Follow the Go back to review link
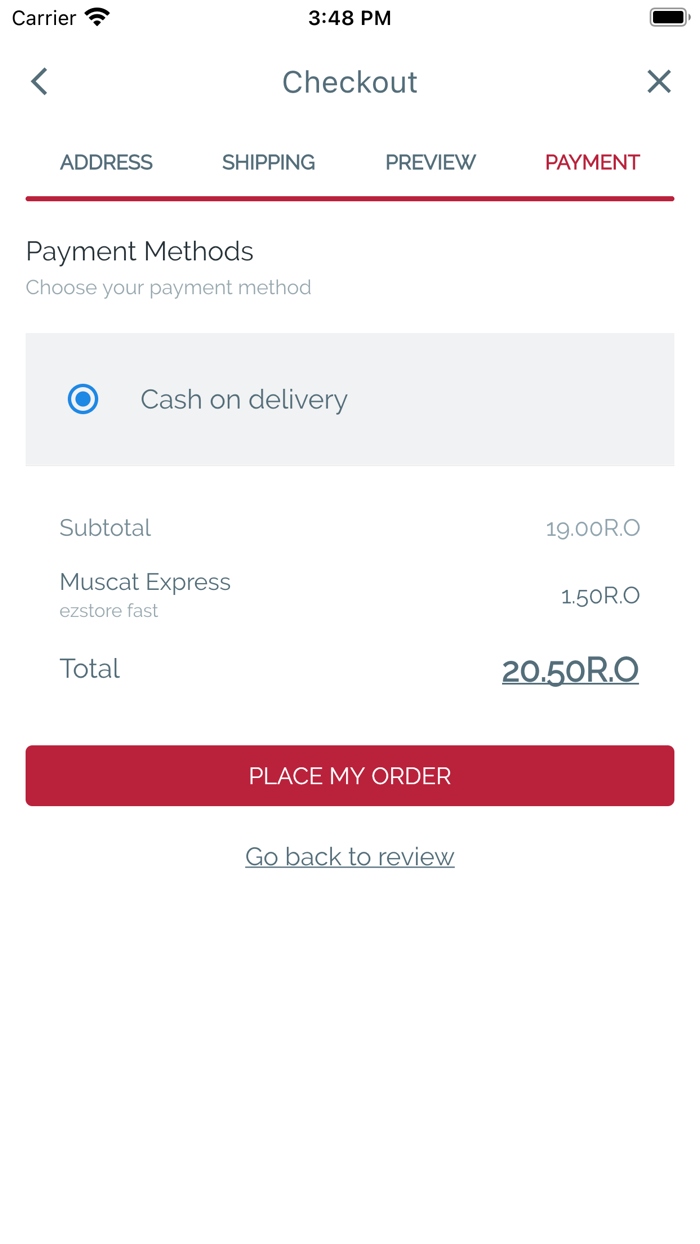Screen dimensions: 700x1244 point(350,857)
